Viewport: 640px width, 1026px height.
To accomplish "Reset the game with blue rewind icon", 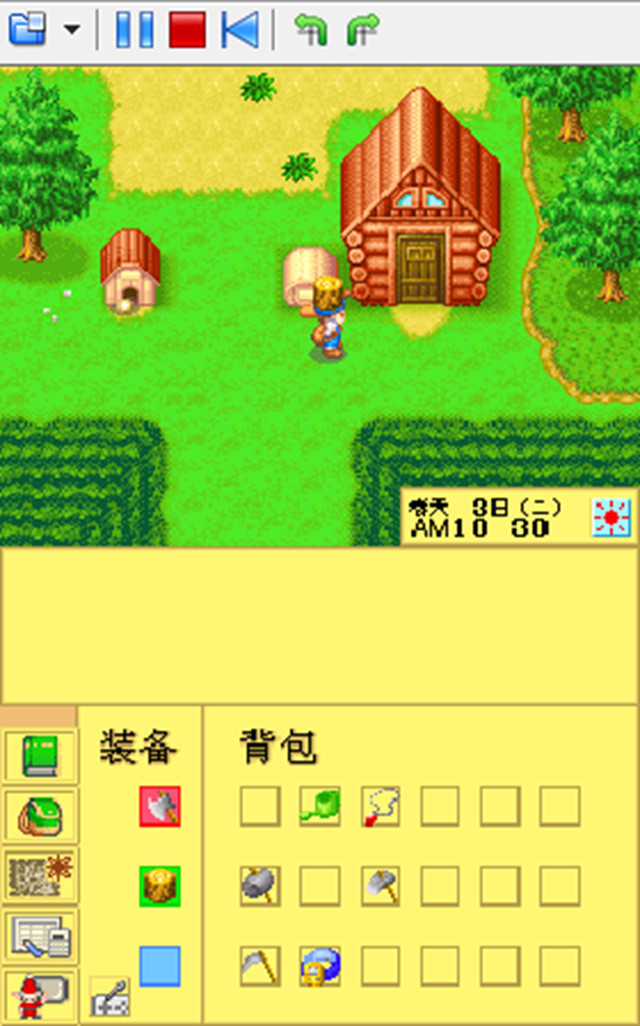I will point(240,30).
